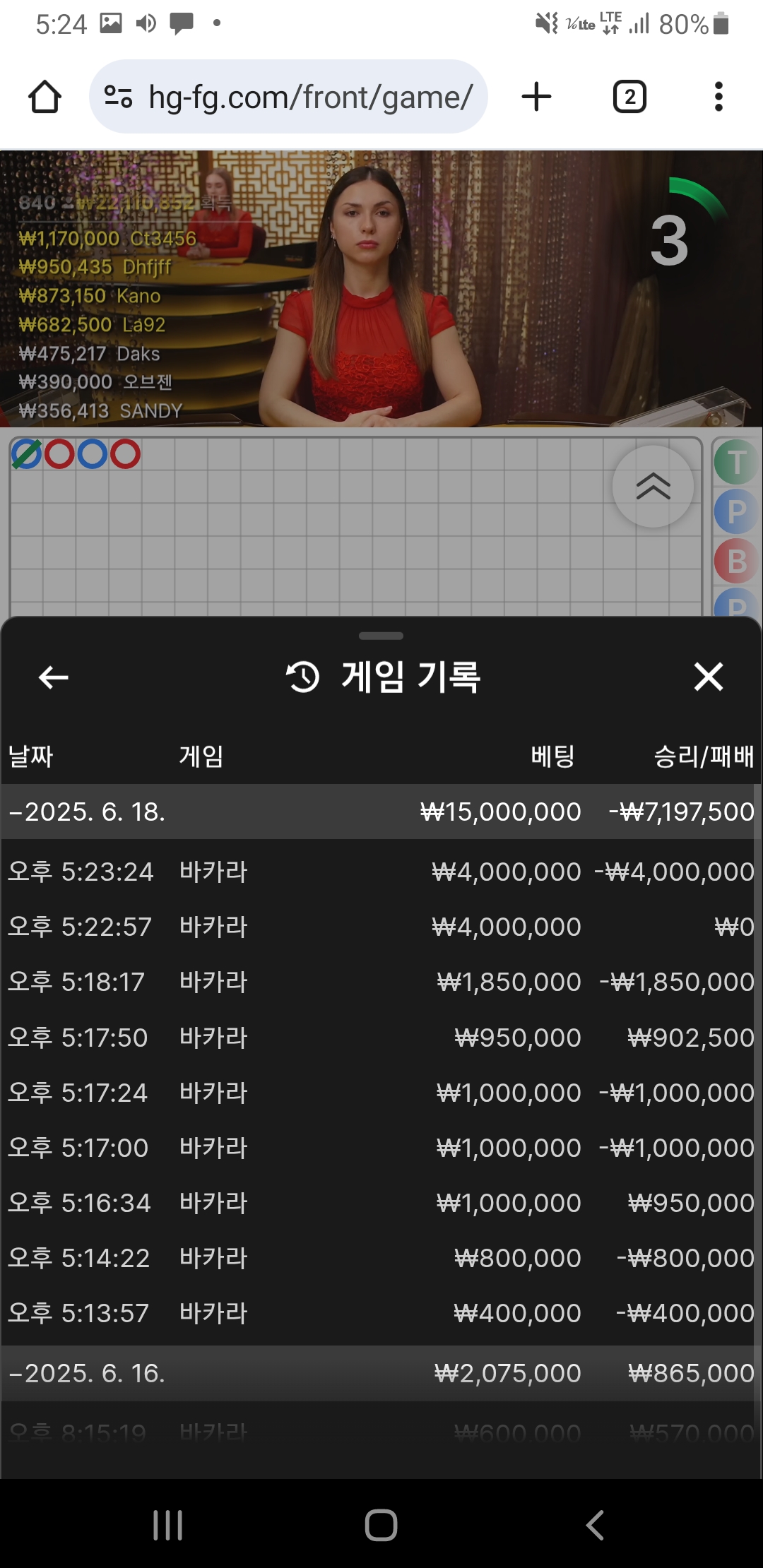Open the browser overflow menu
The width and height of the screenshot is (763, 1568).
[718, 97]
